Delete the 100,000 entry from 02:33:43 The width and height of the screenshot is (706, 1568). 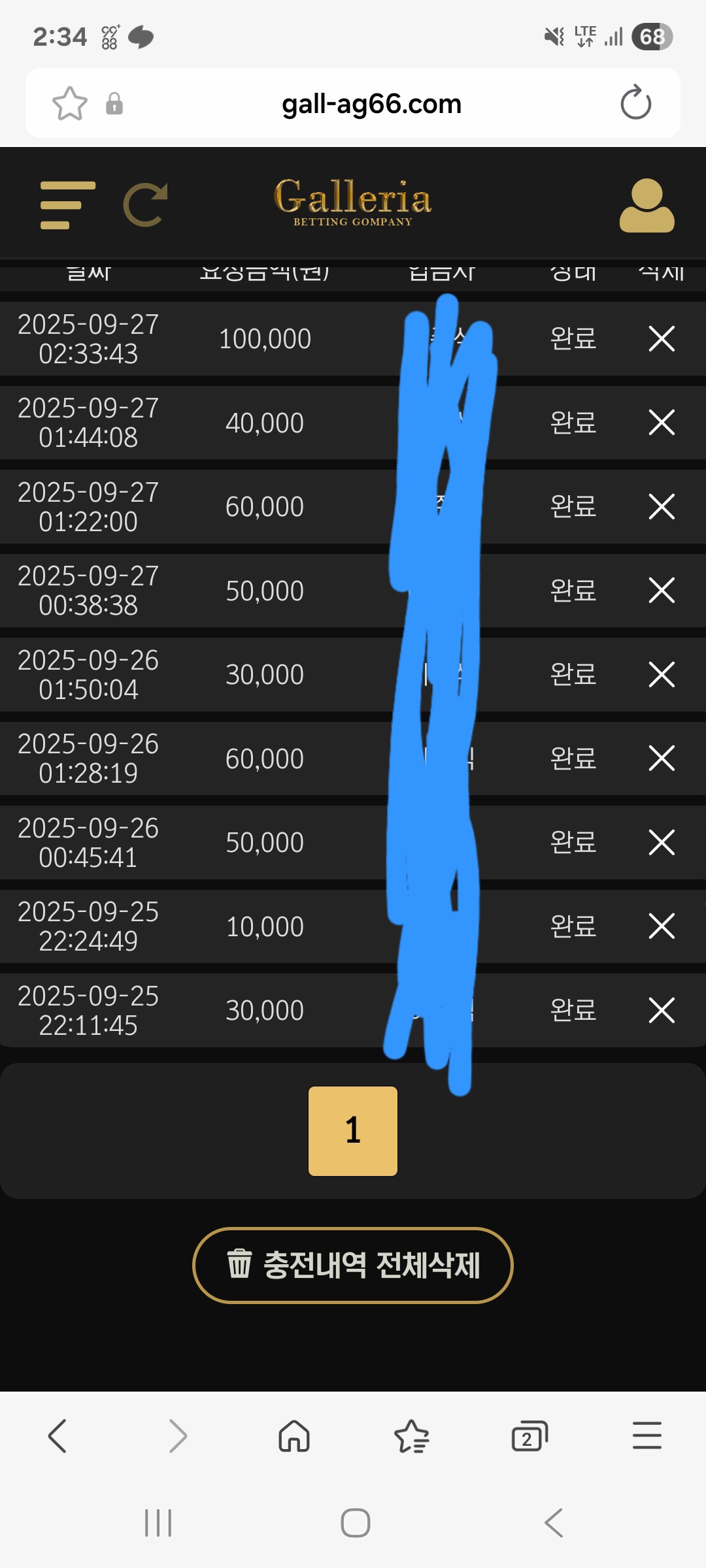click(x=661, y=338)
